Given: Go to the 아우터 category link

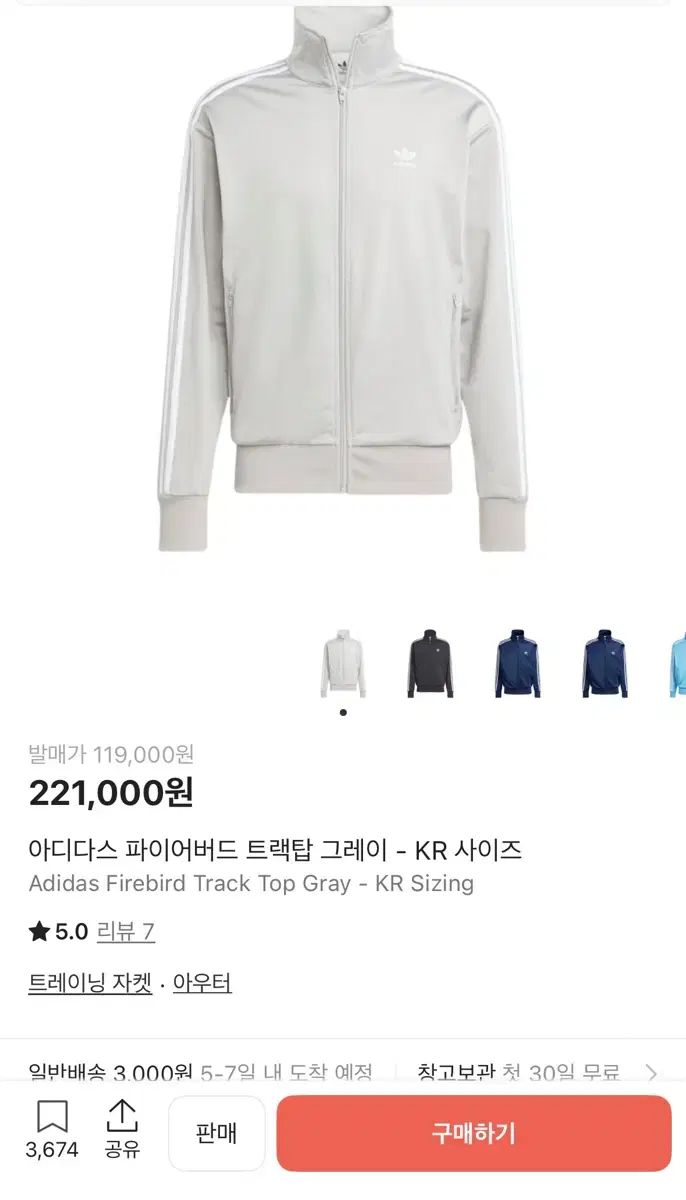Looking at the screenshot, I should [202, 983].
